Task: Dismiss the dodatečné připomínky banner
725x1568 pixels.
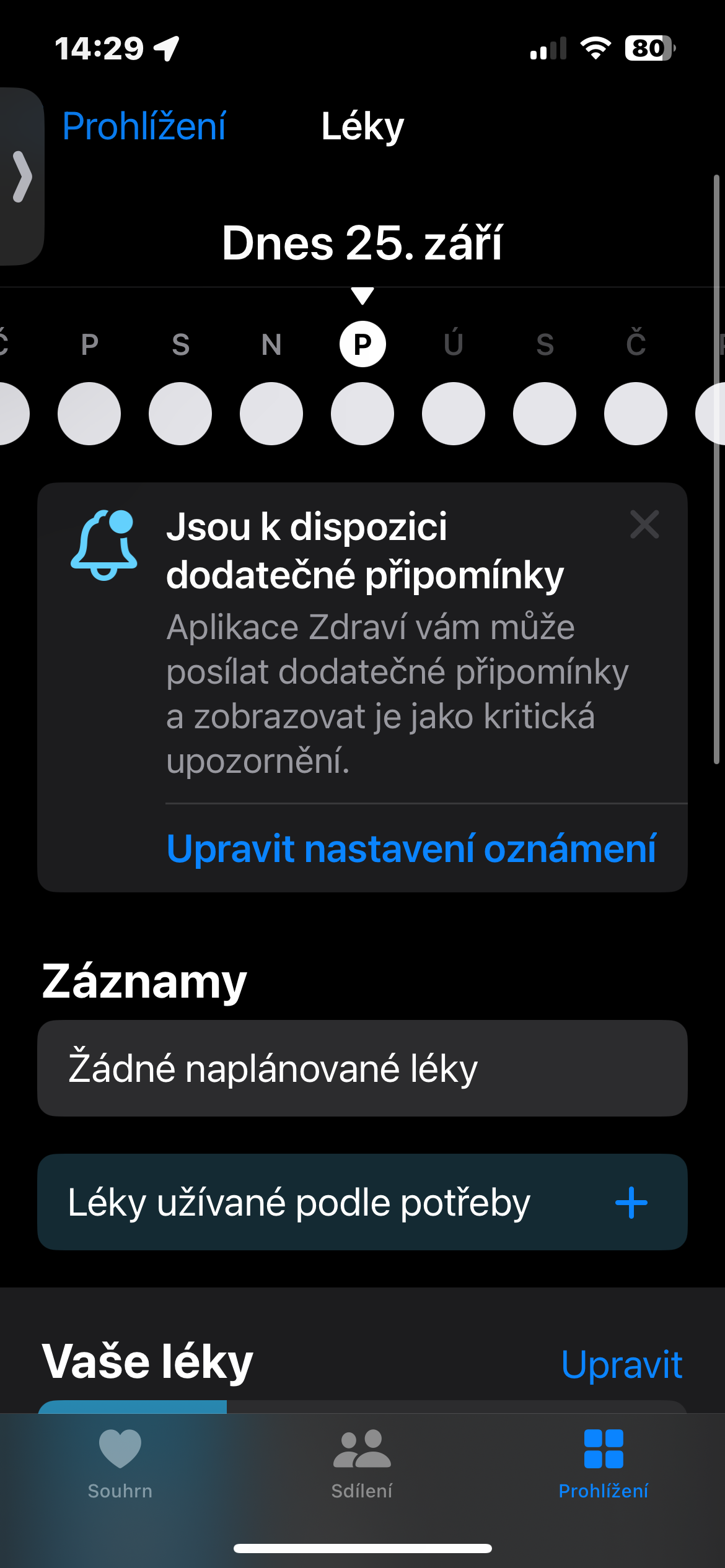Action: click(x=644, y=525)
